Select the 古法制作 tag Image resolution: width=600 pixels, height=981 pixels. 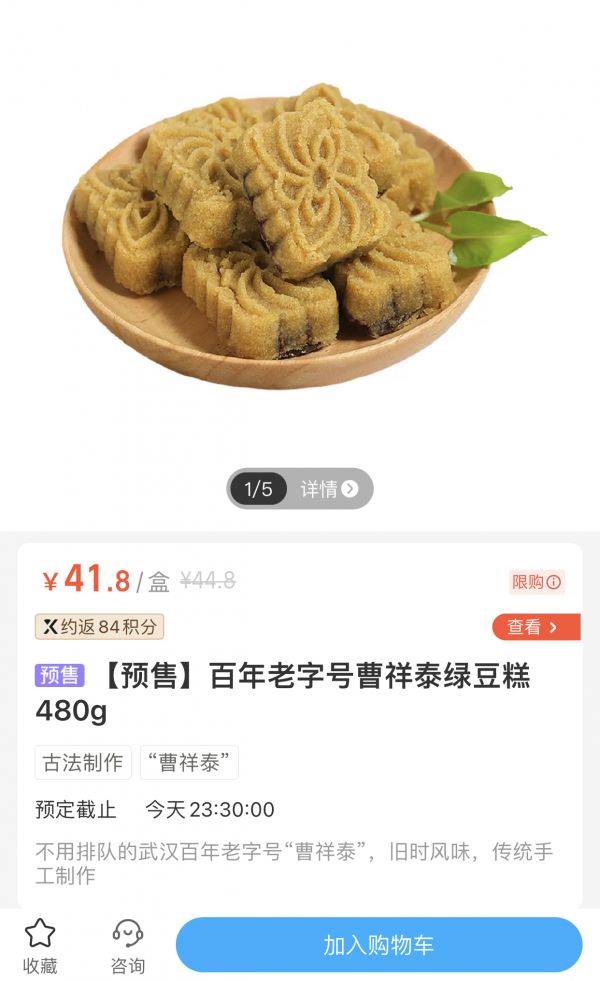click(x=83, y=763)
